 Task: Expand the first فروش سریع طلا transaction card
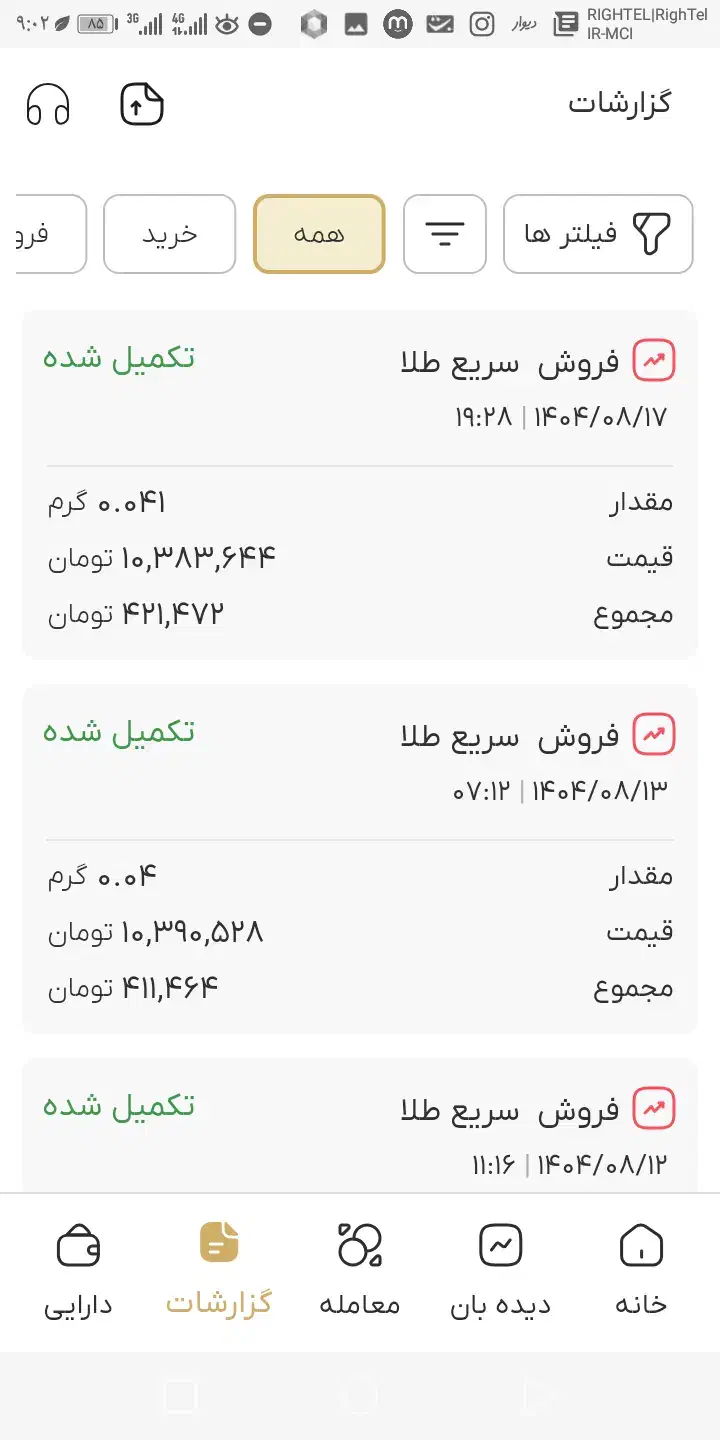[360, 485]
